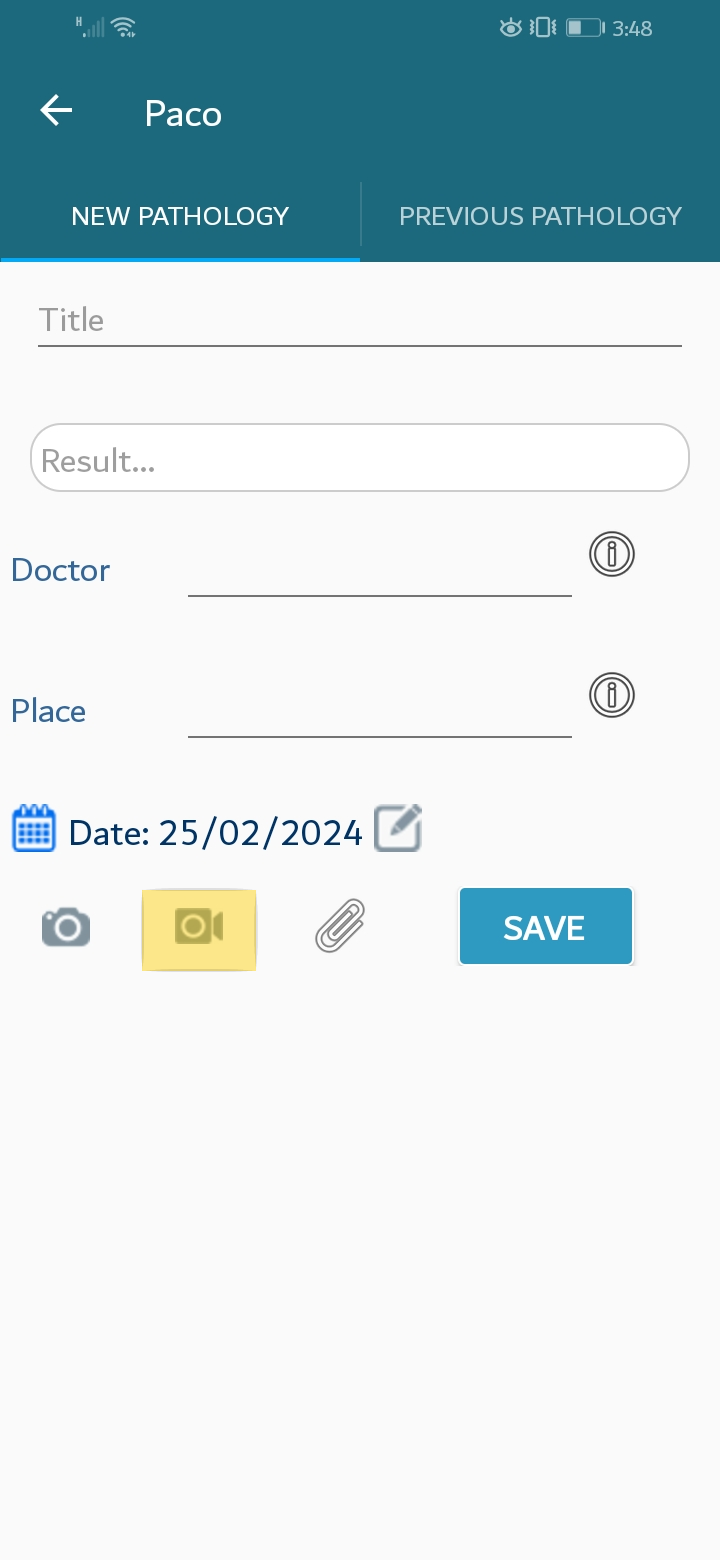This screenshot has height=1560, width=720.
Task: Open the info icon next to Doctor
Action: (612, 553)
